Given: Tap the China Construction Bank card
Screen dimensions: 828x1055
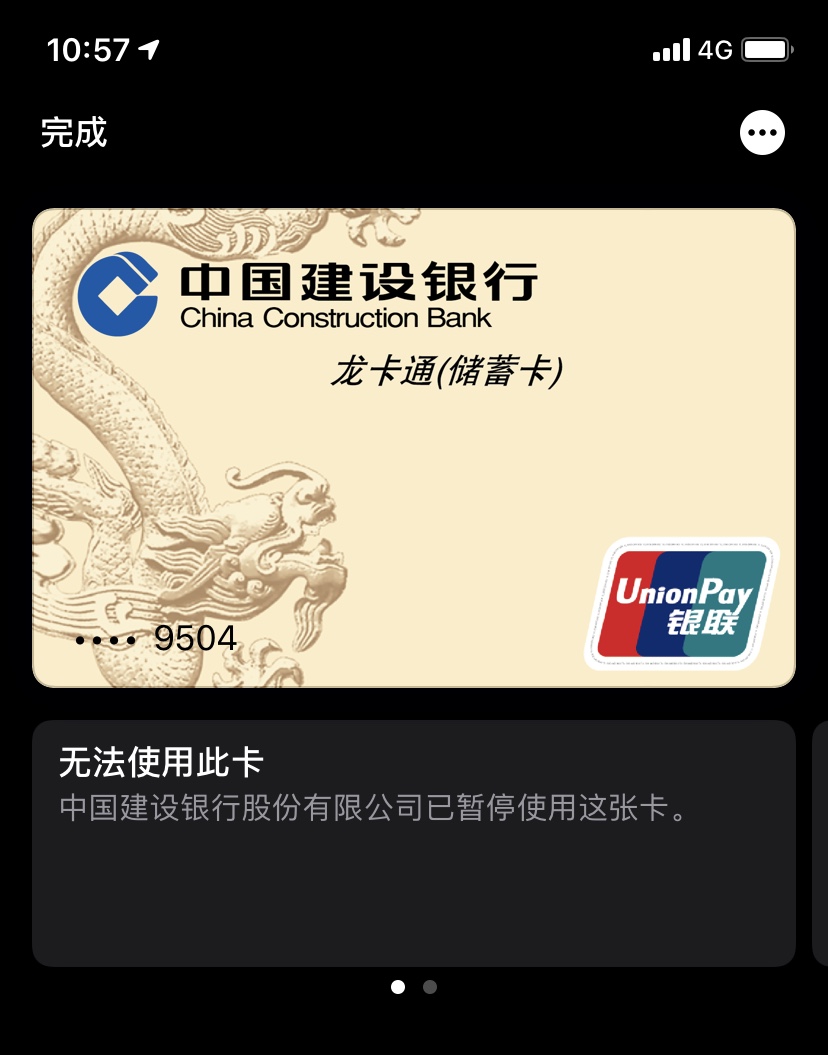Looking at the screenshot, I should [x=414, y=448].
